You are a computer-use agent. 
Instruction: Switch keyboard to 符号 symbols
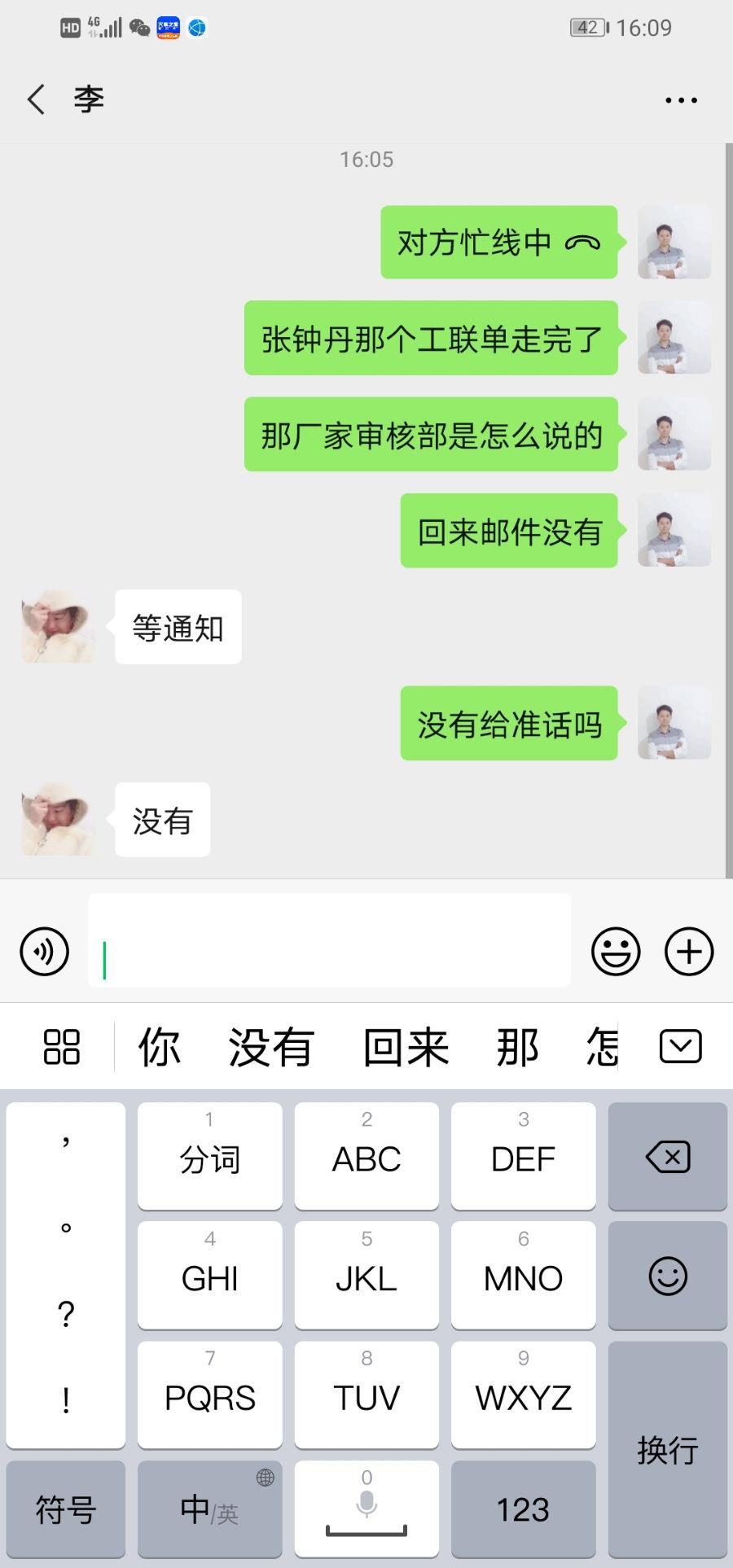tap(66, 1509)
